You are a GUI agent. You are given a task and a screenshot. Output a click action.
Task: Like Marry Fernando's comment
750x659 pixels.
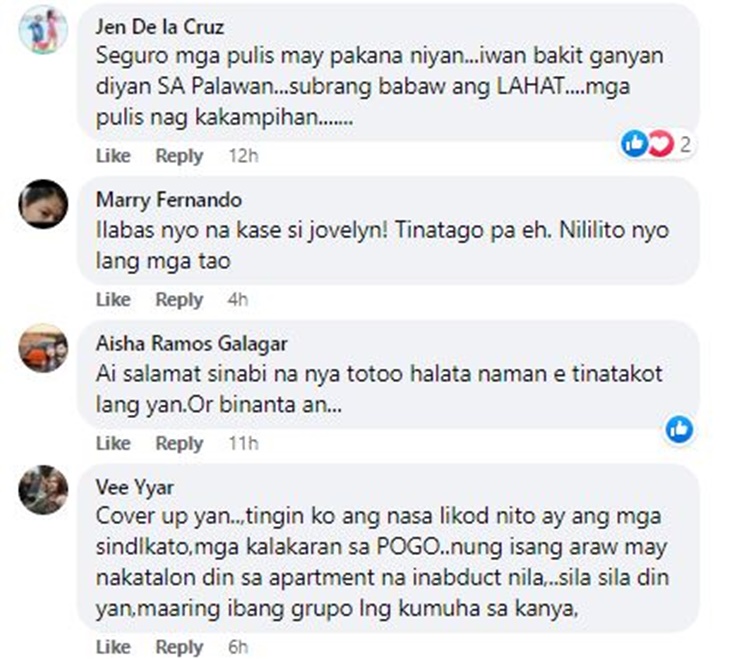point(113,299)
